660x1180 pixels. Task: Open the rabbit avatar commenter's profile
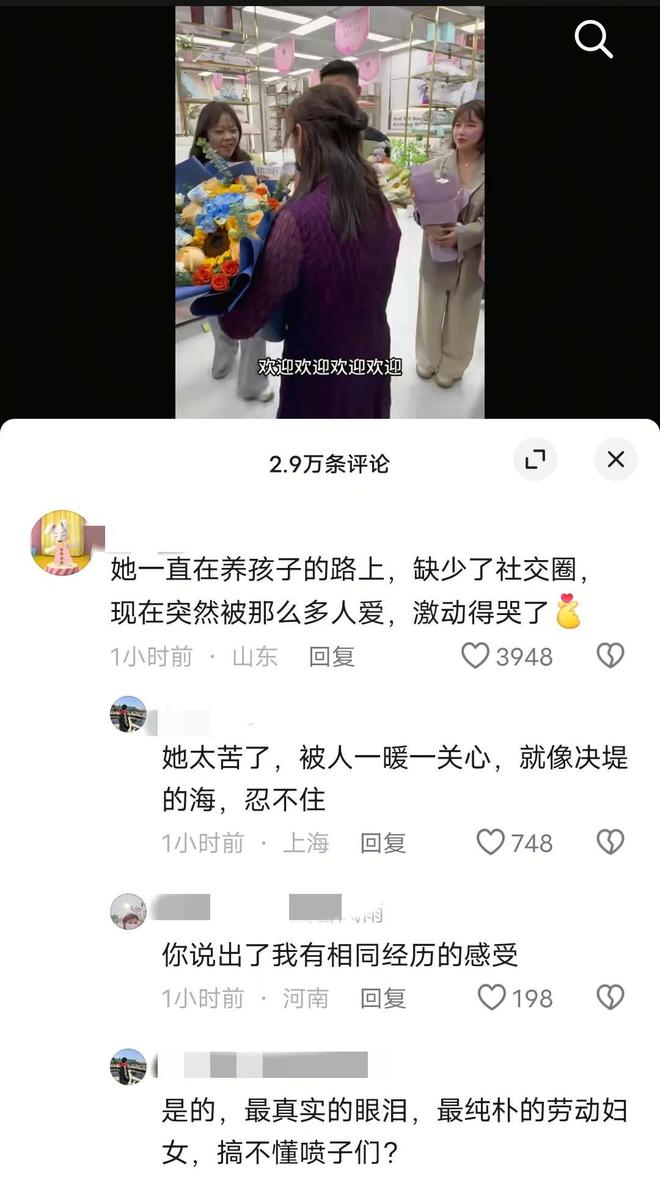tap(62, 542)
